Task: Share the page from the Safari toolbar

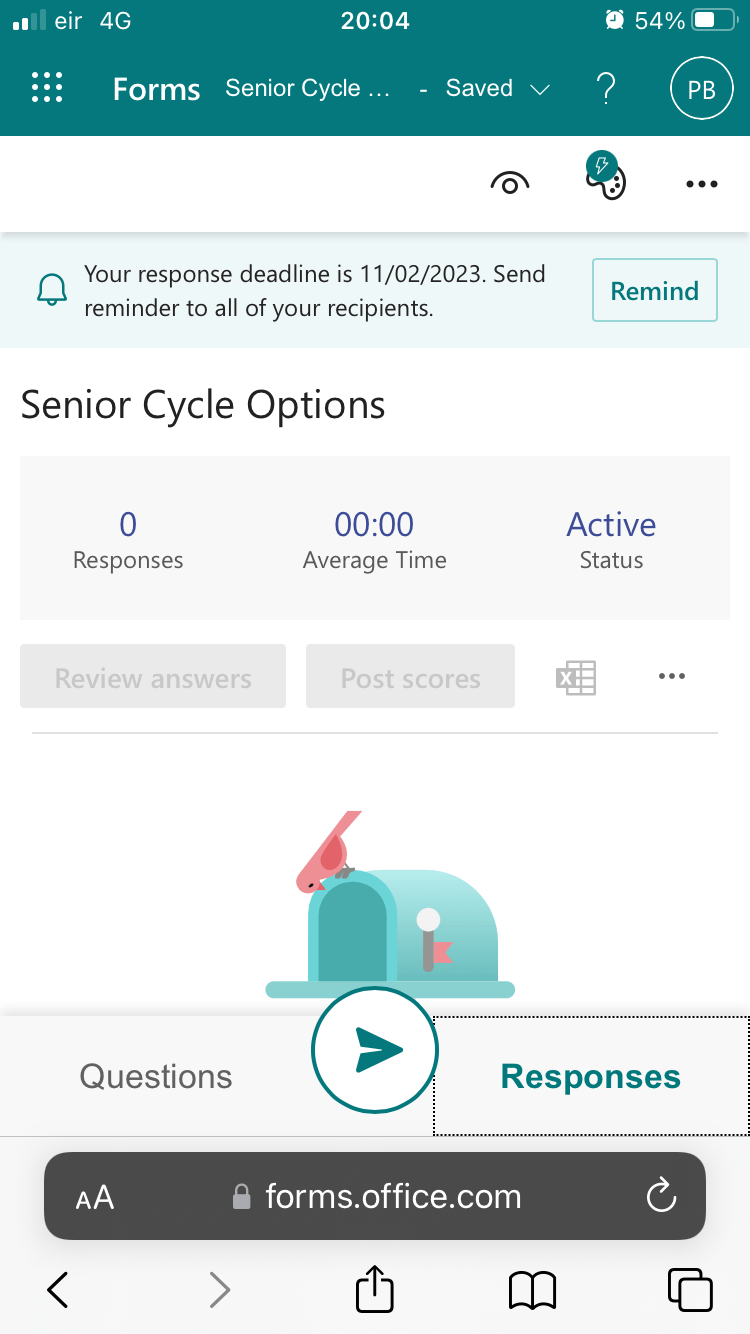Action: pyautogui.click(x=375, y=1288)
